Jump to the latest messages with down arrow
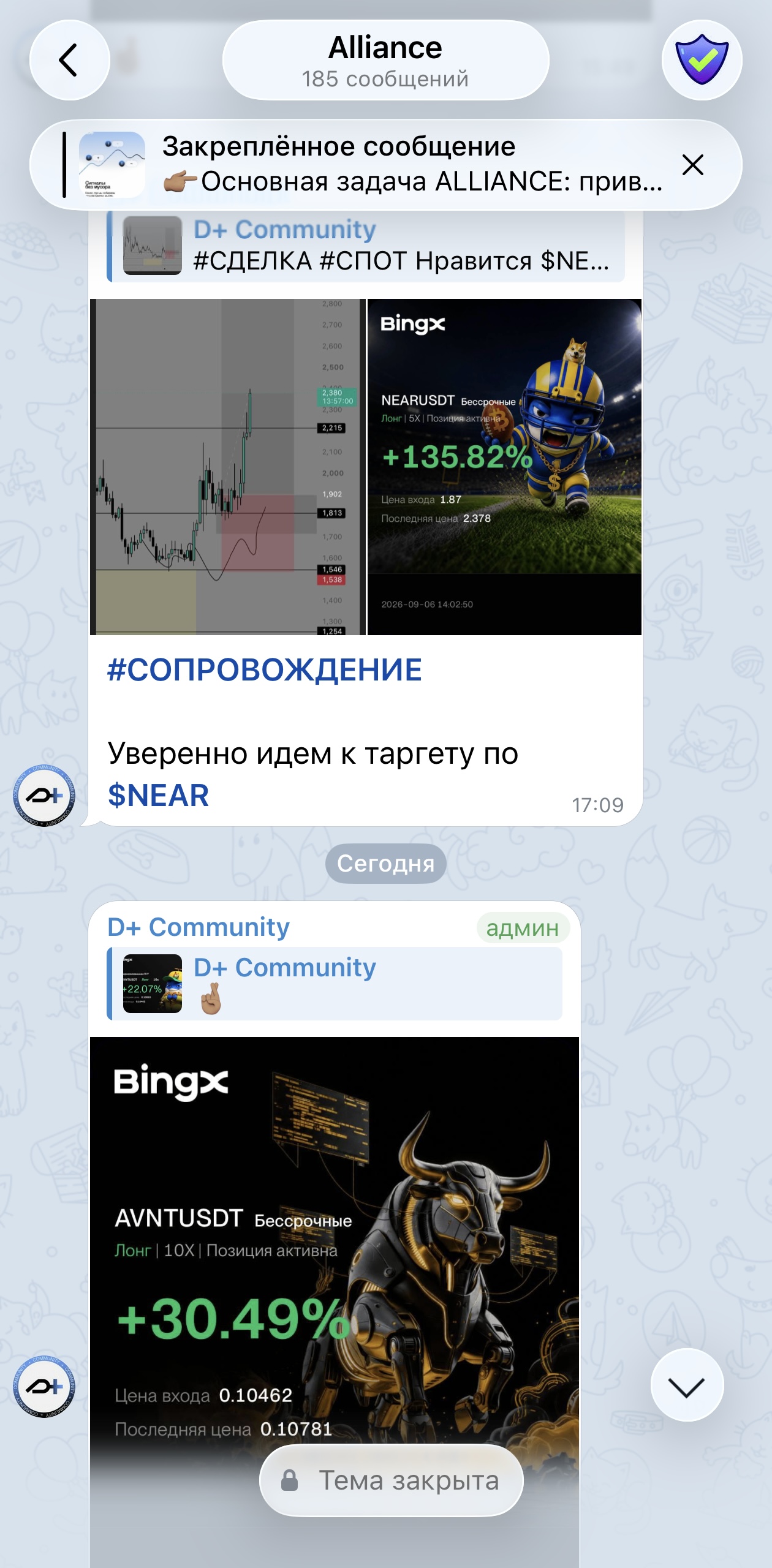Screen dimensions: 772x1568 click(687, 1385)
